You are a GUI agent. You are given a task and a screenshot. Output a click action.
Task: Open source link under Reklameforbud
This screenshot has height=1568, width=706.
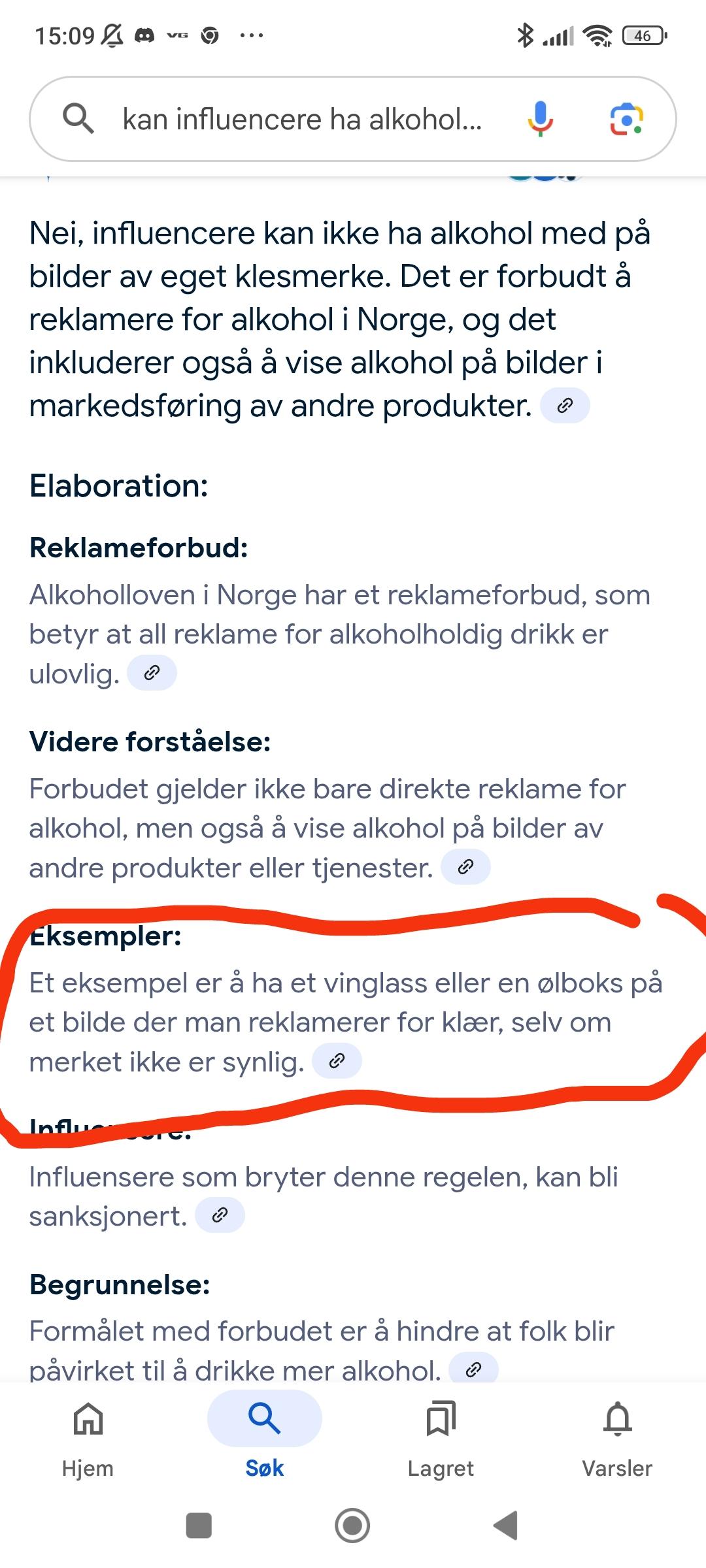pos(152,673)
